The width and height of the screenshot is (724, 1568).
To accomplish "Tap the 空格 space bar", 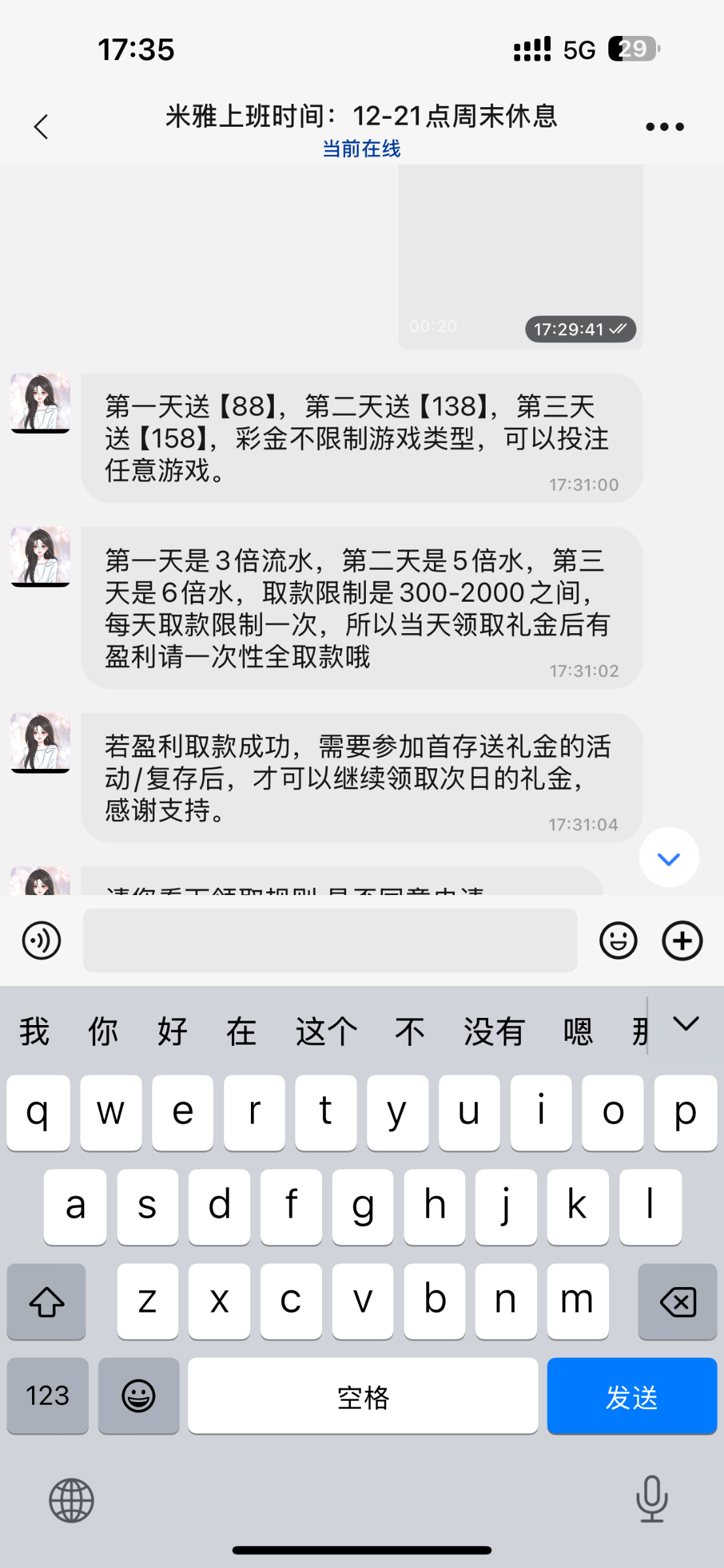I will click(x=363, y=1396).
